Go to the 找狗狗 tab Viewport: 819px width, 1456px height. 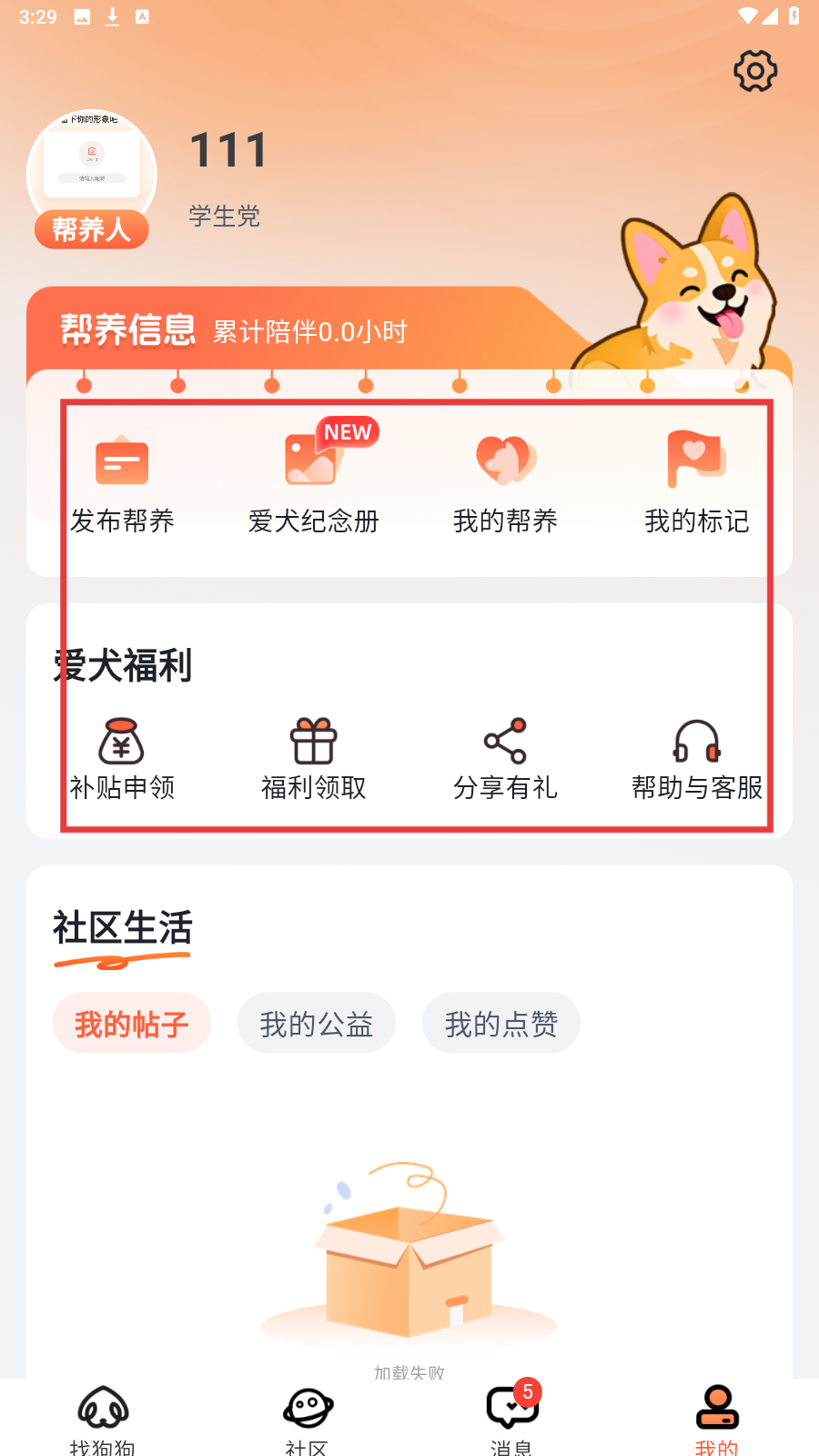(x=102, y=1418)
